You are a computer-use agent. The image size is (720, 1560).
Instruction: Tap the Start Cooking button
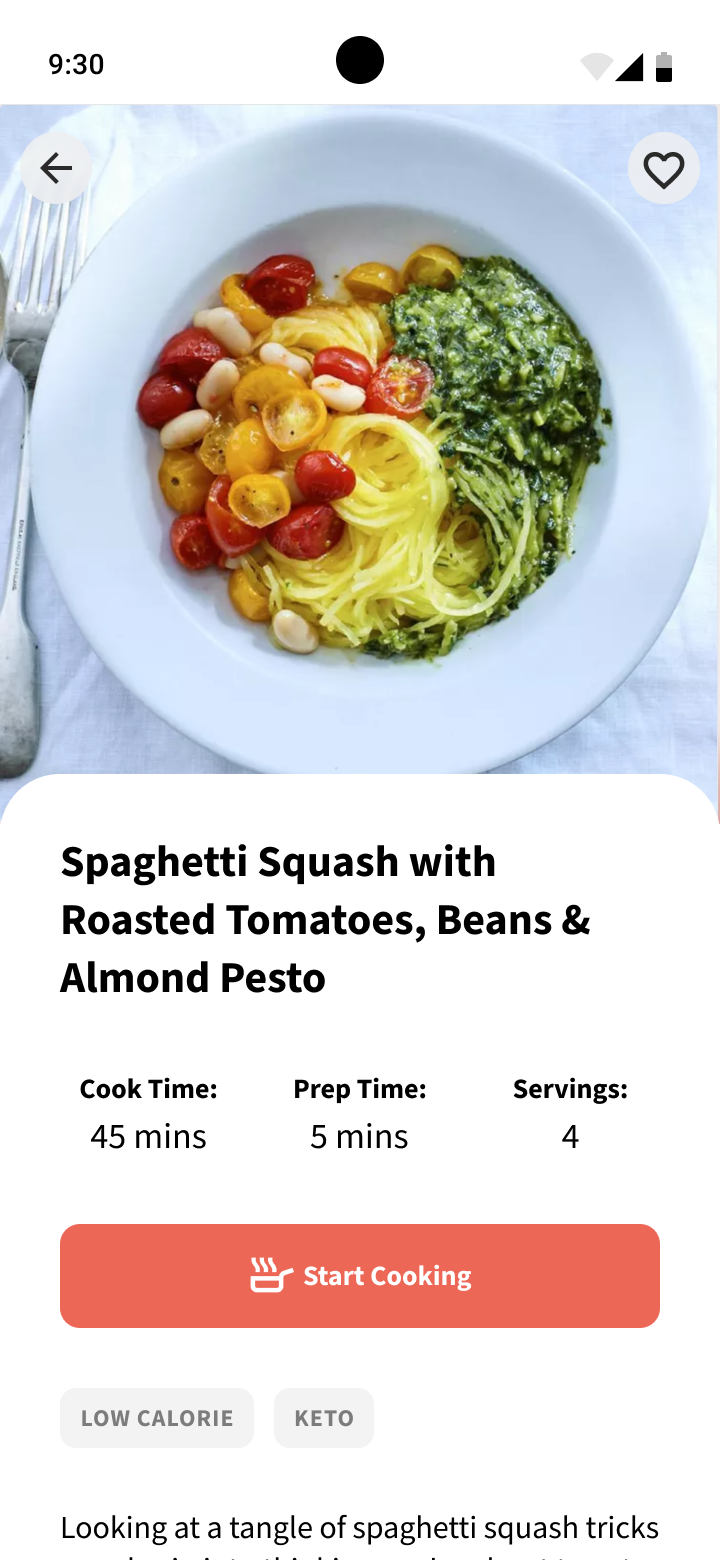click(x=360, y=1276)
